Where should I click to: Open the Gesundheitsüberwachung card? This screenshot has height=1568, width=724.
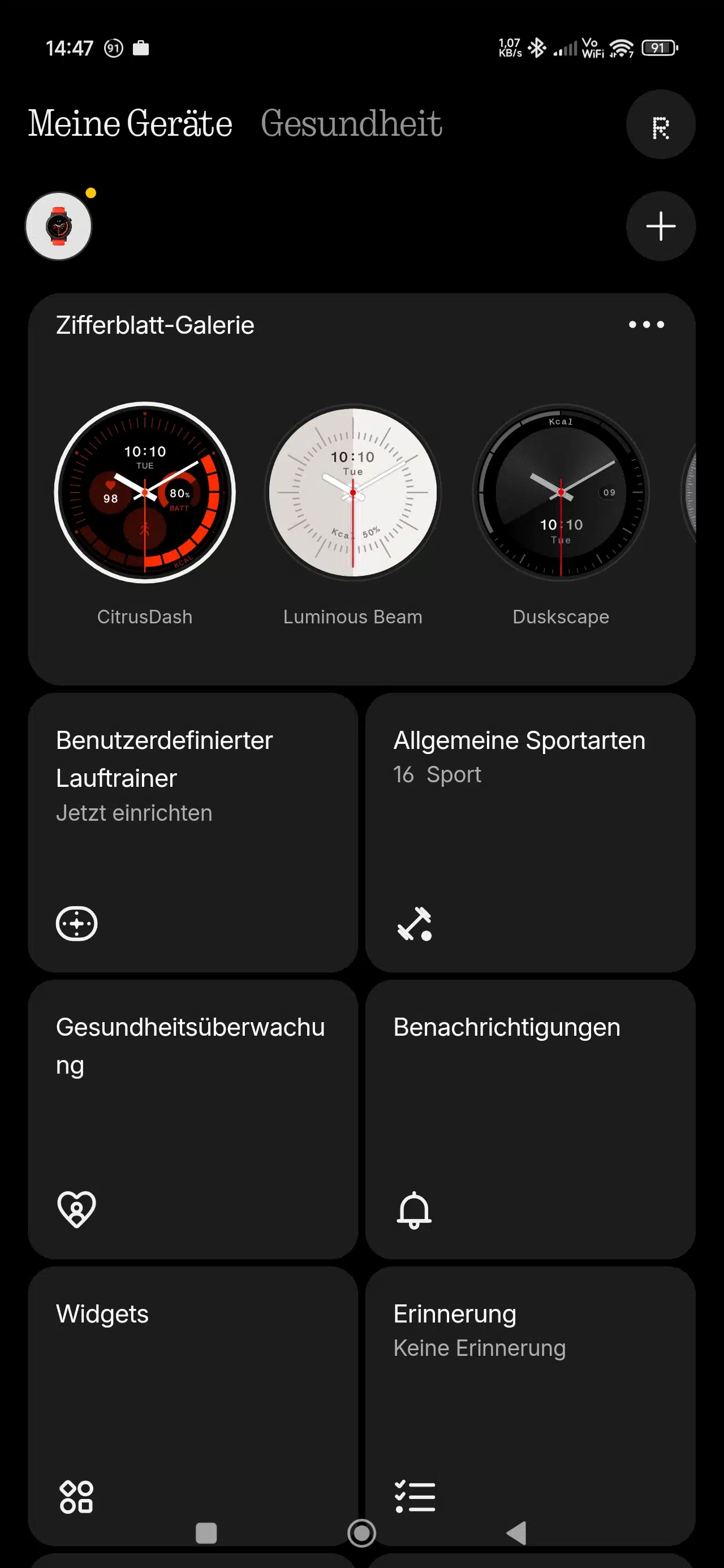192,1118
